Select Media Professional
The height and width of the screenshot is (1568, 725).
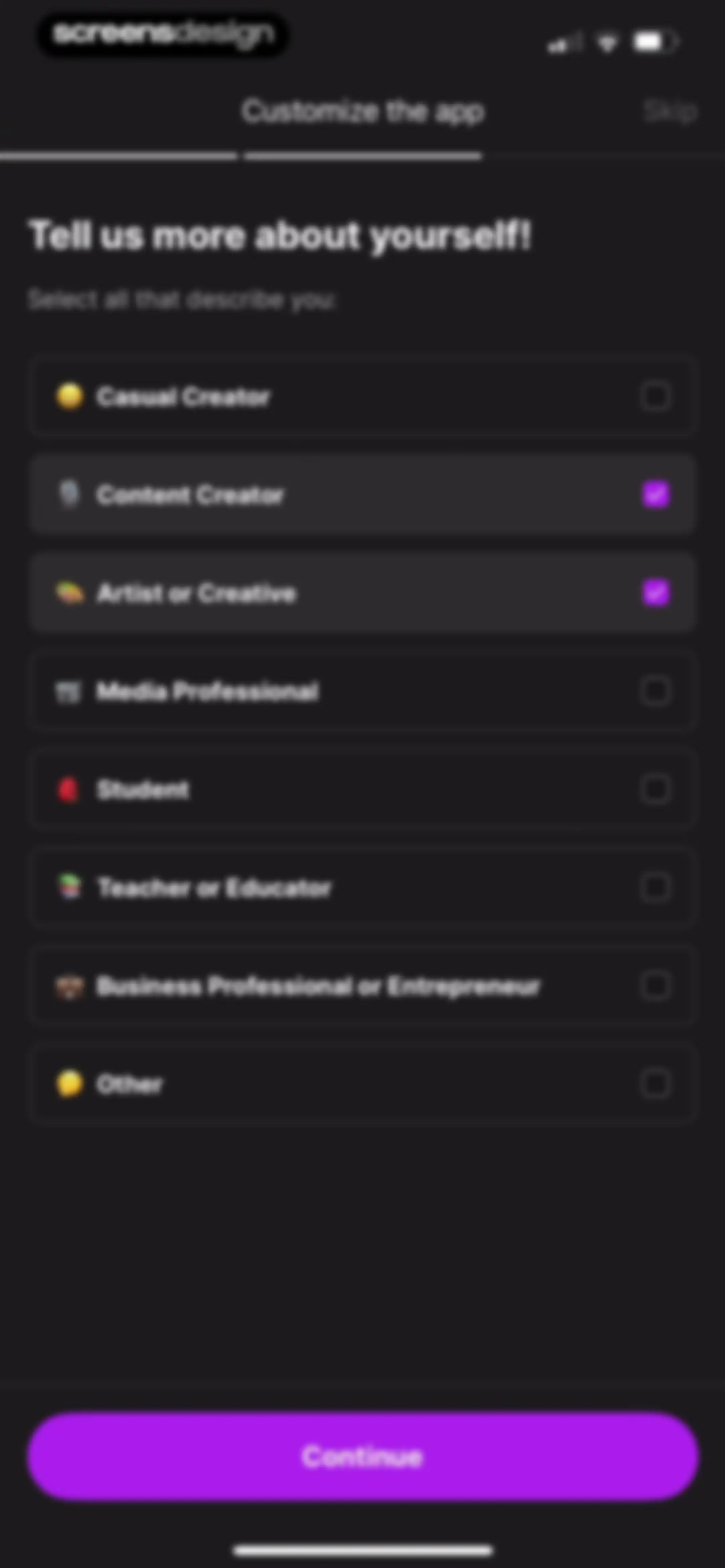(x=362, y=691)
